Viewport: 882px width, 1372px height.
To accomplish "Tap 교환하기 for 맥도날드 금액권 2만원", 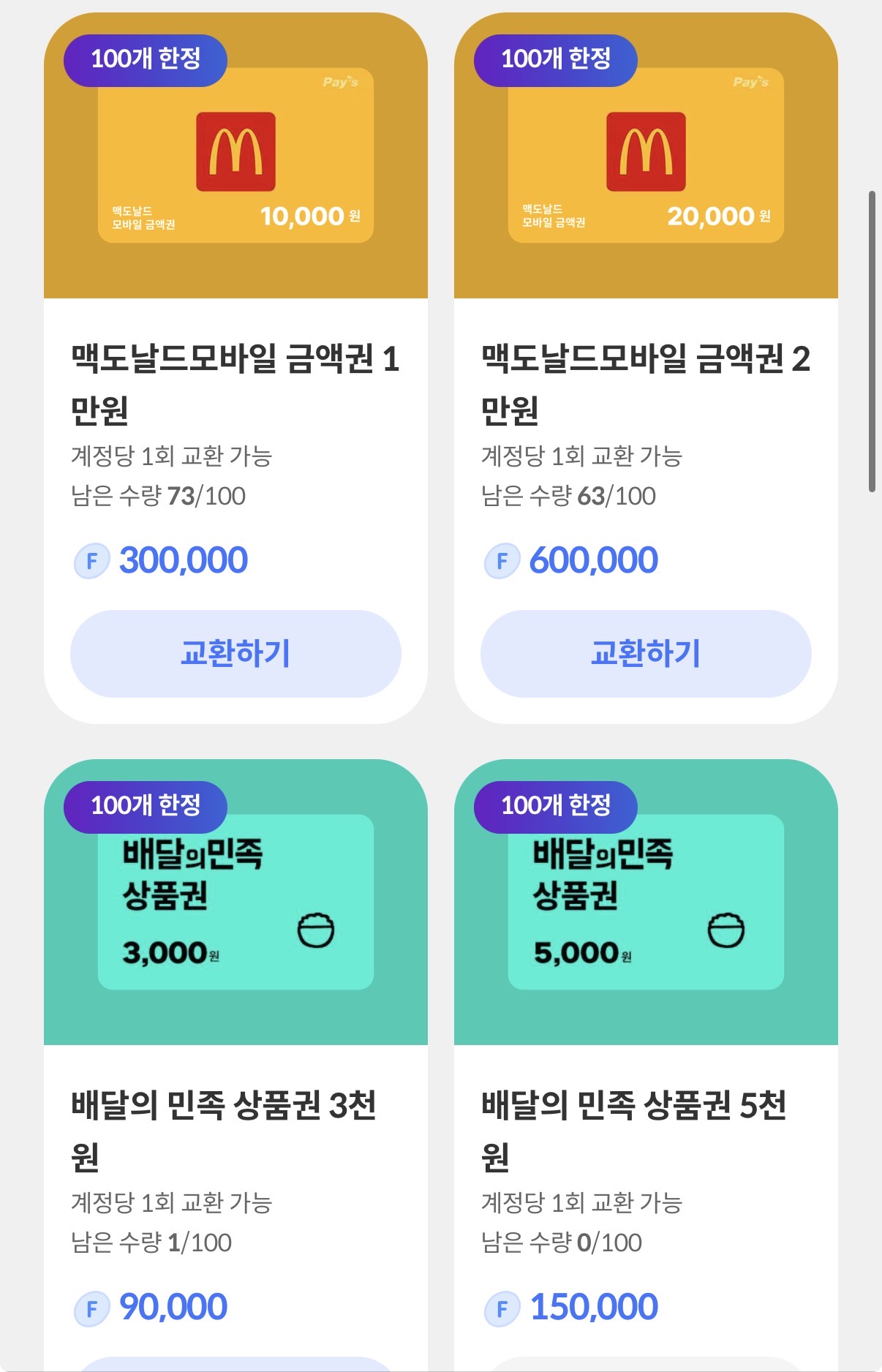I will 646,653.
